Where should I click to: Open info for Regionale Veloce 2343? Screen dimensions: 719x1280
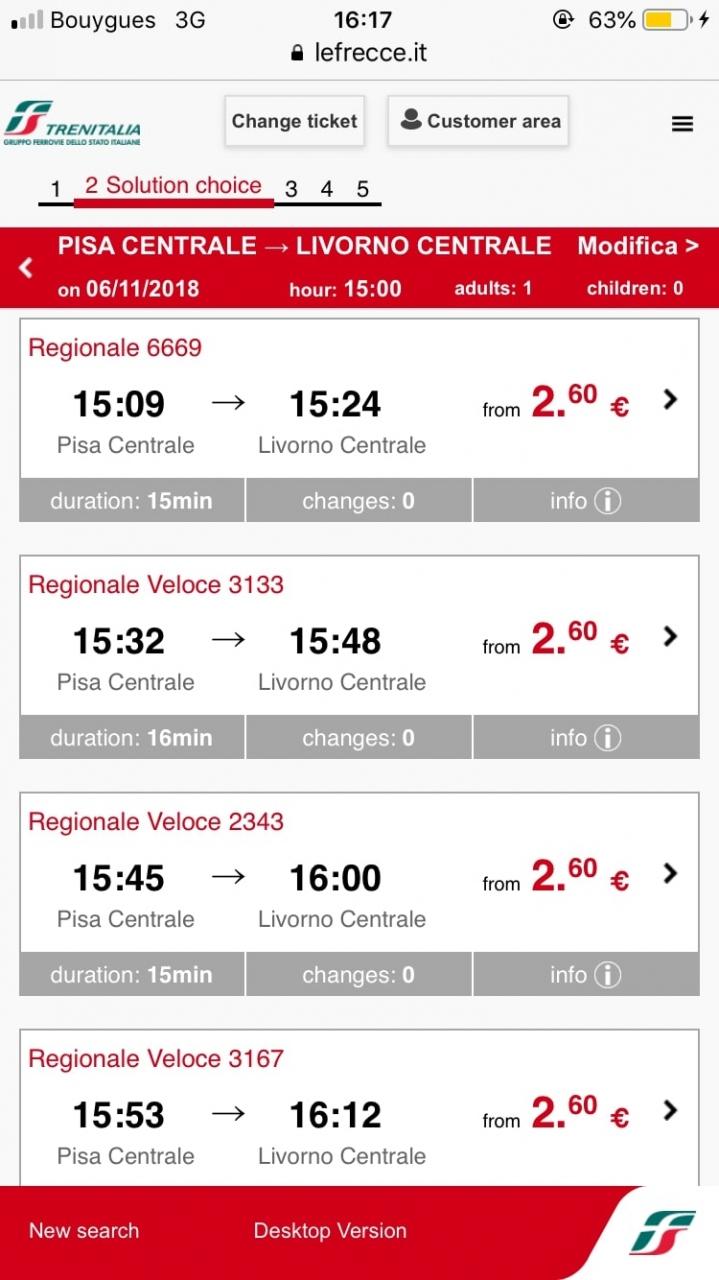pos(585,975)
